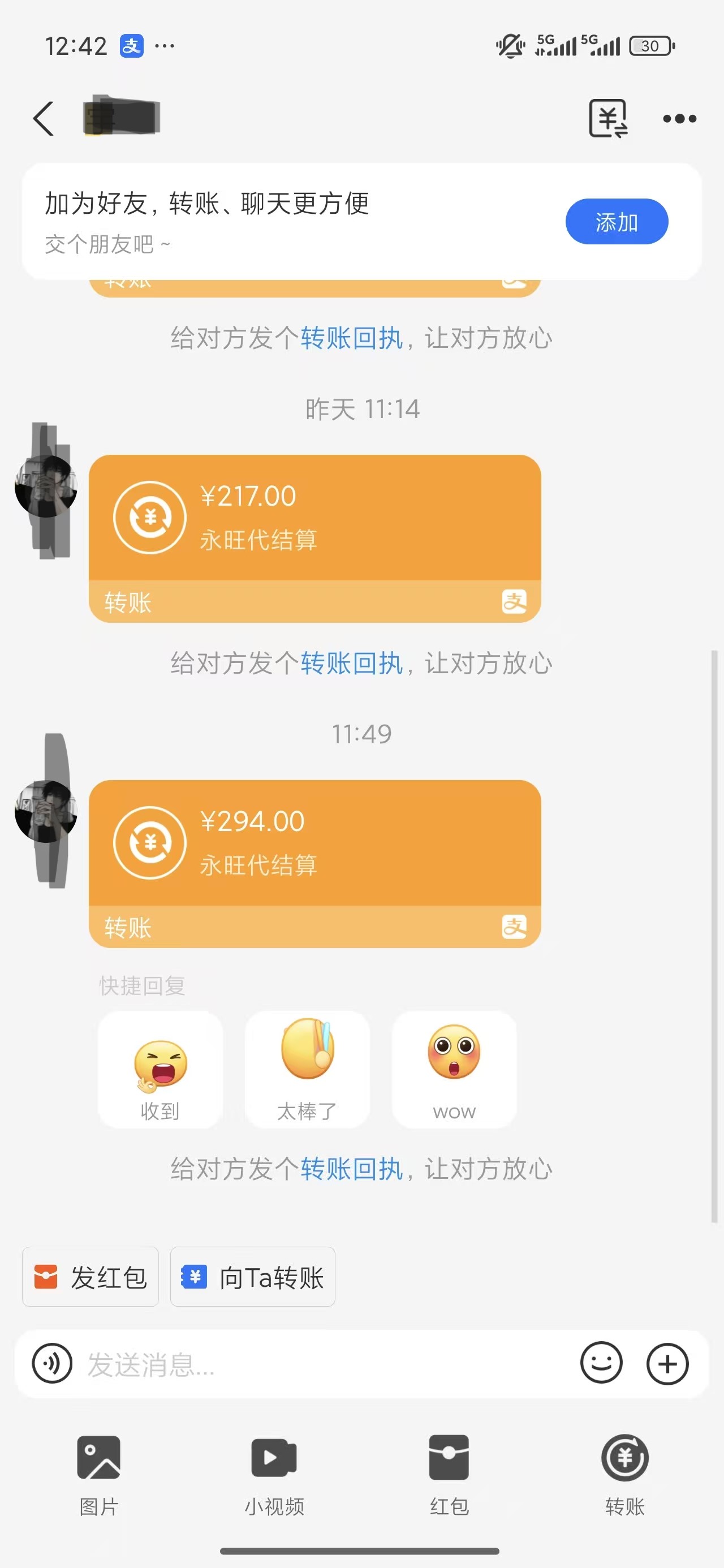Open the transfer records icon
The width and height of the screenshot is (724, 1568).
pos(607,118)
